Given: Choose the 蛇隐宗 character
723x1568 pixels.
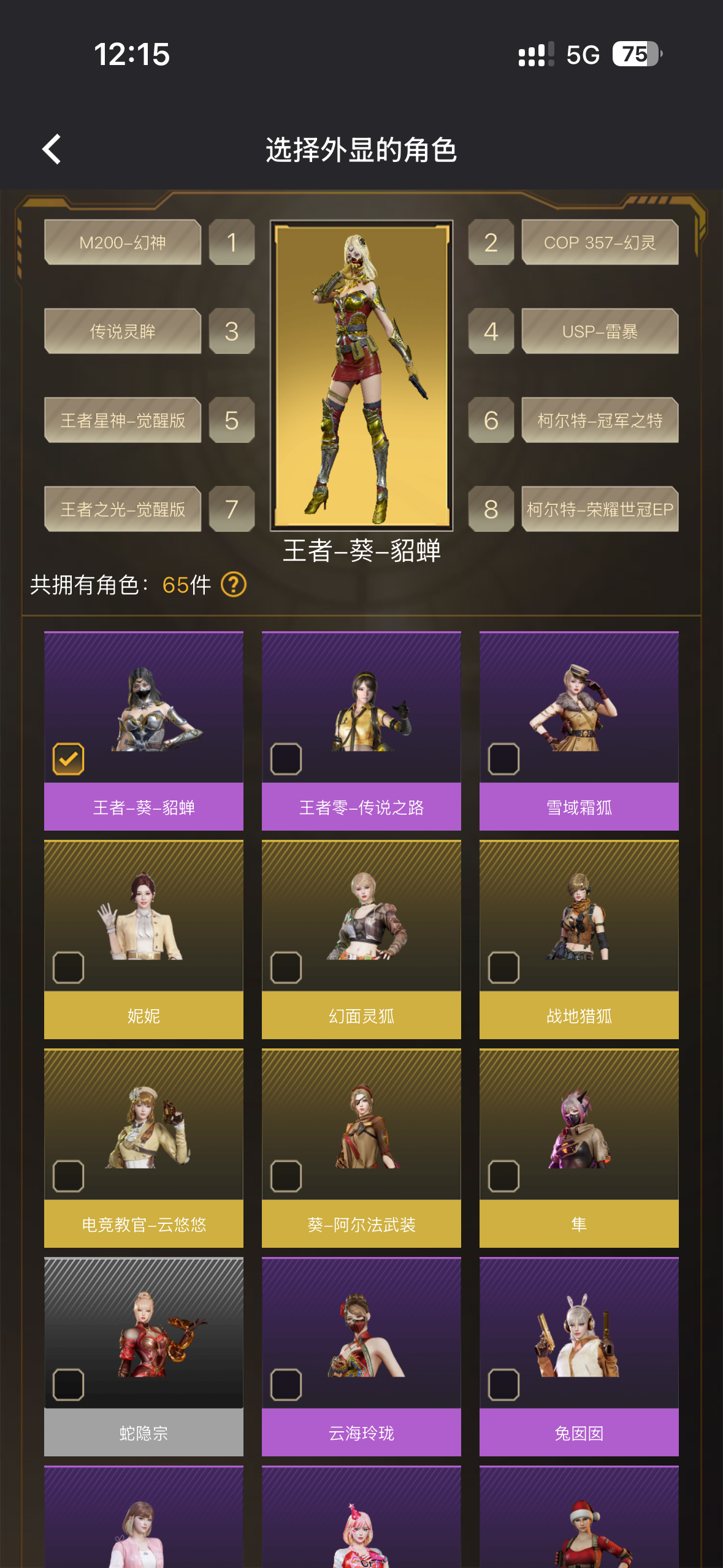Looking at the screenshot, I should (x=143, y=1356).
